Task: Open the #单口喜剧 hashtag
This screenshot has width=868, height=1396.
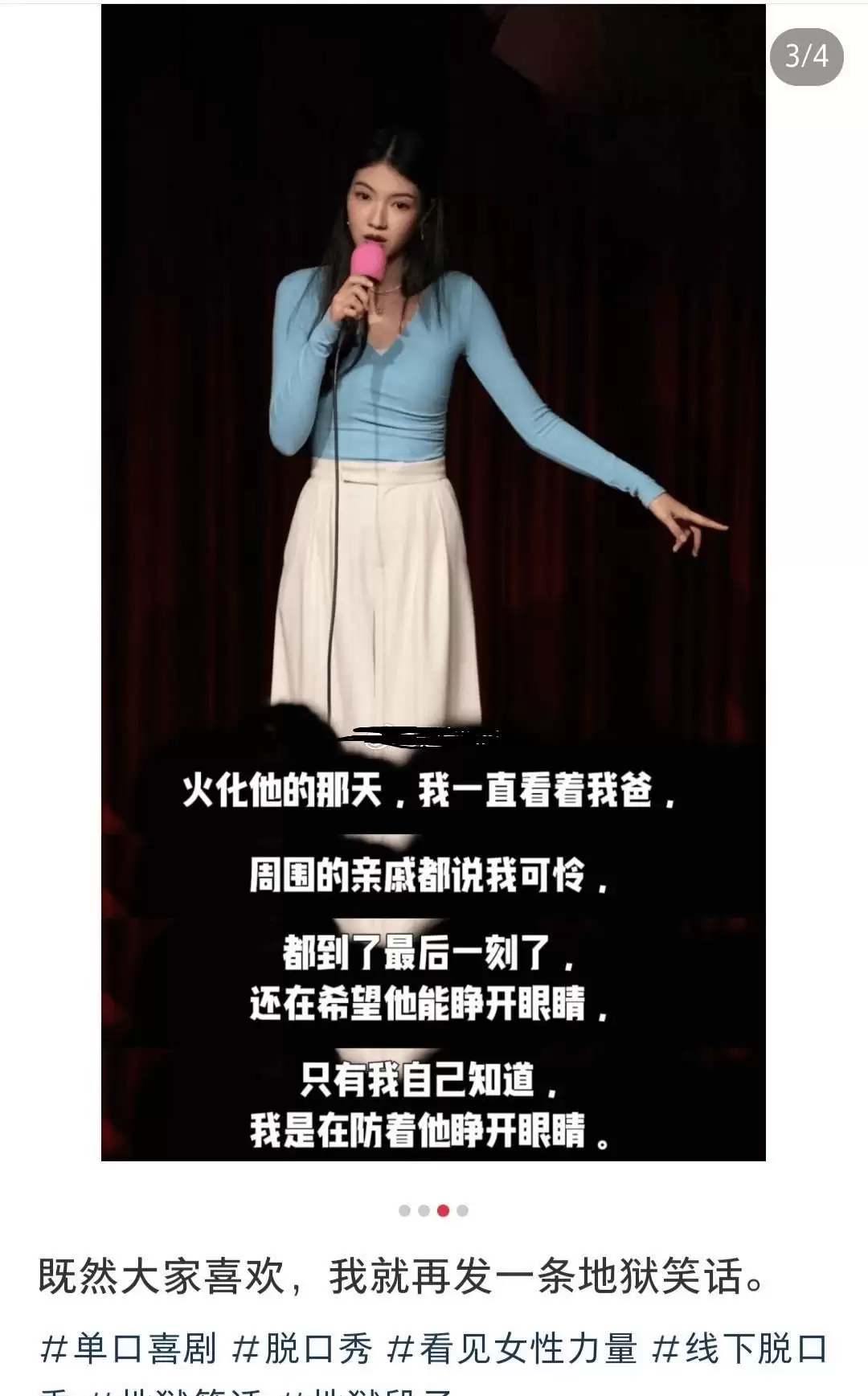Action: click(129, 1349)
